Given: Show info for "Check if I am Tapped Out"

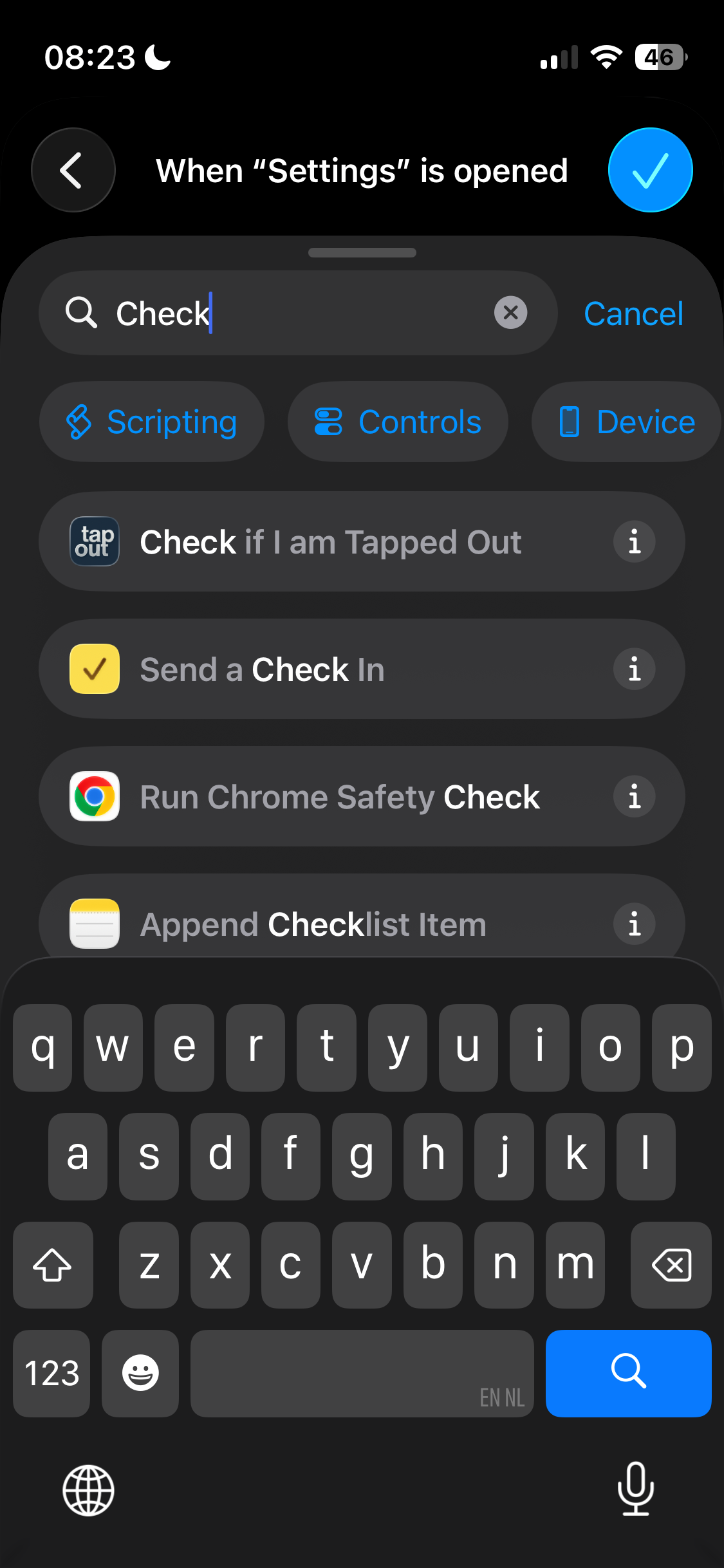Looking at the screenshot, I should 635,542.
